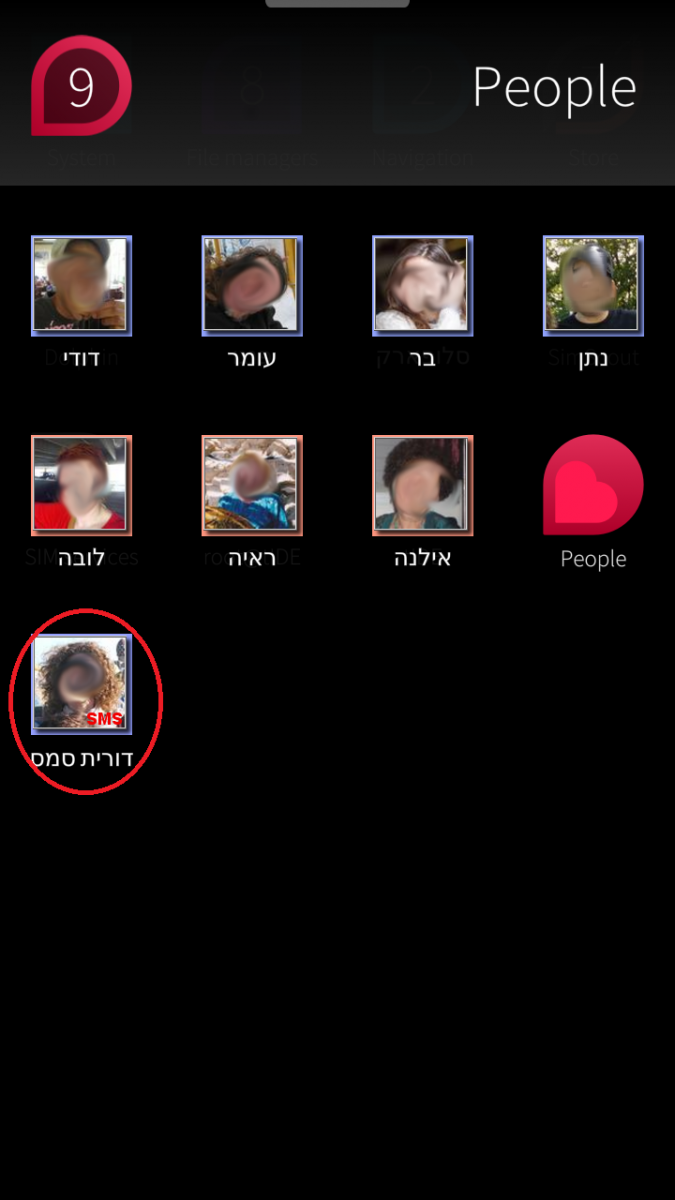The width and height of the screenshot is (675, 1200).
Task: Open contact shortcut לובה
Action: point(82,485)
